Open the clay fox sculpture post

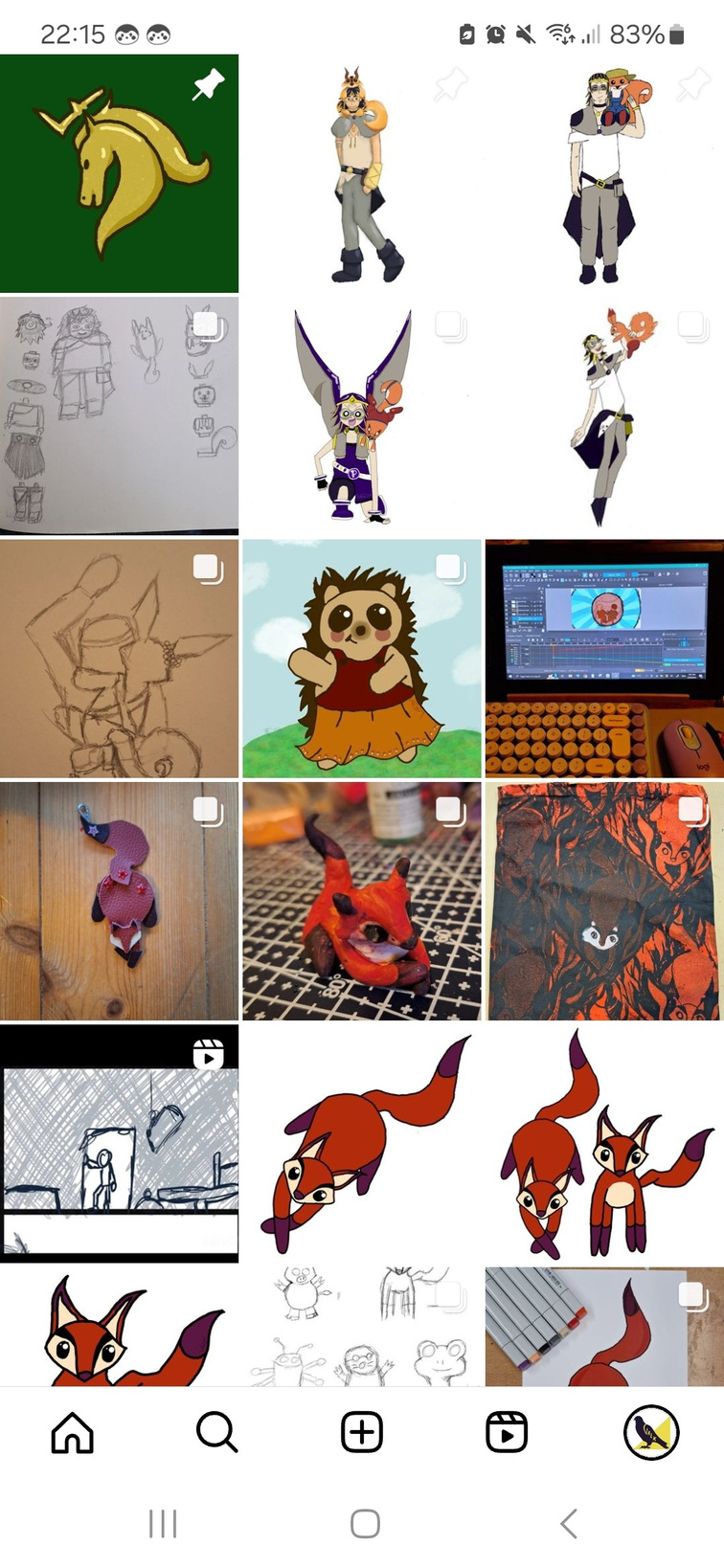pyautogui.click(x=362, y=902)
